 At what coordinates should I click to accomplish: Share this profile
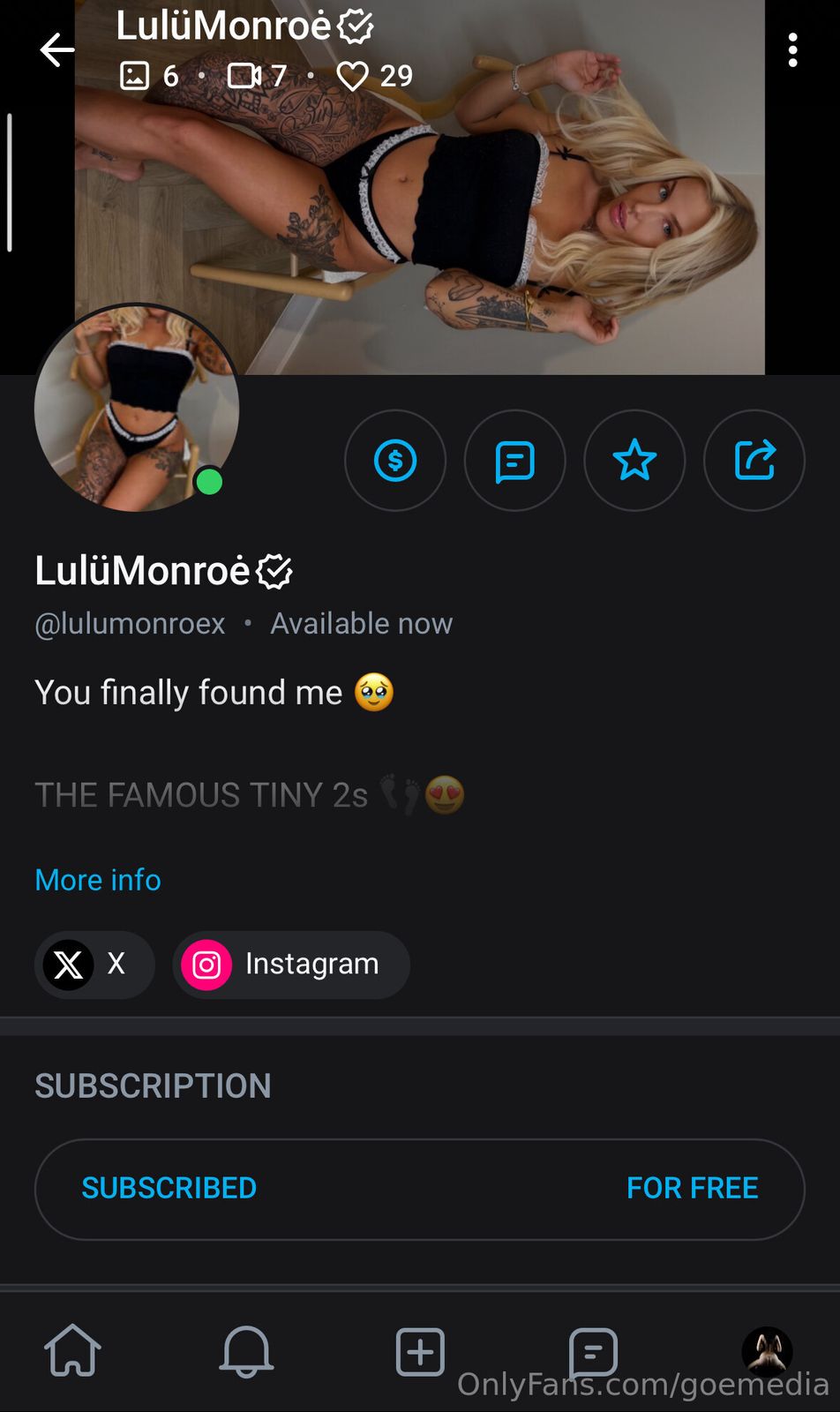click(754, 461)
